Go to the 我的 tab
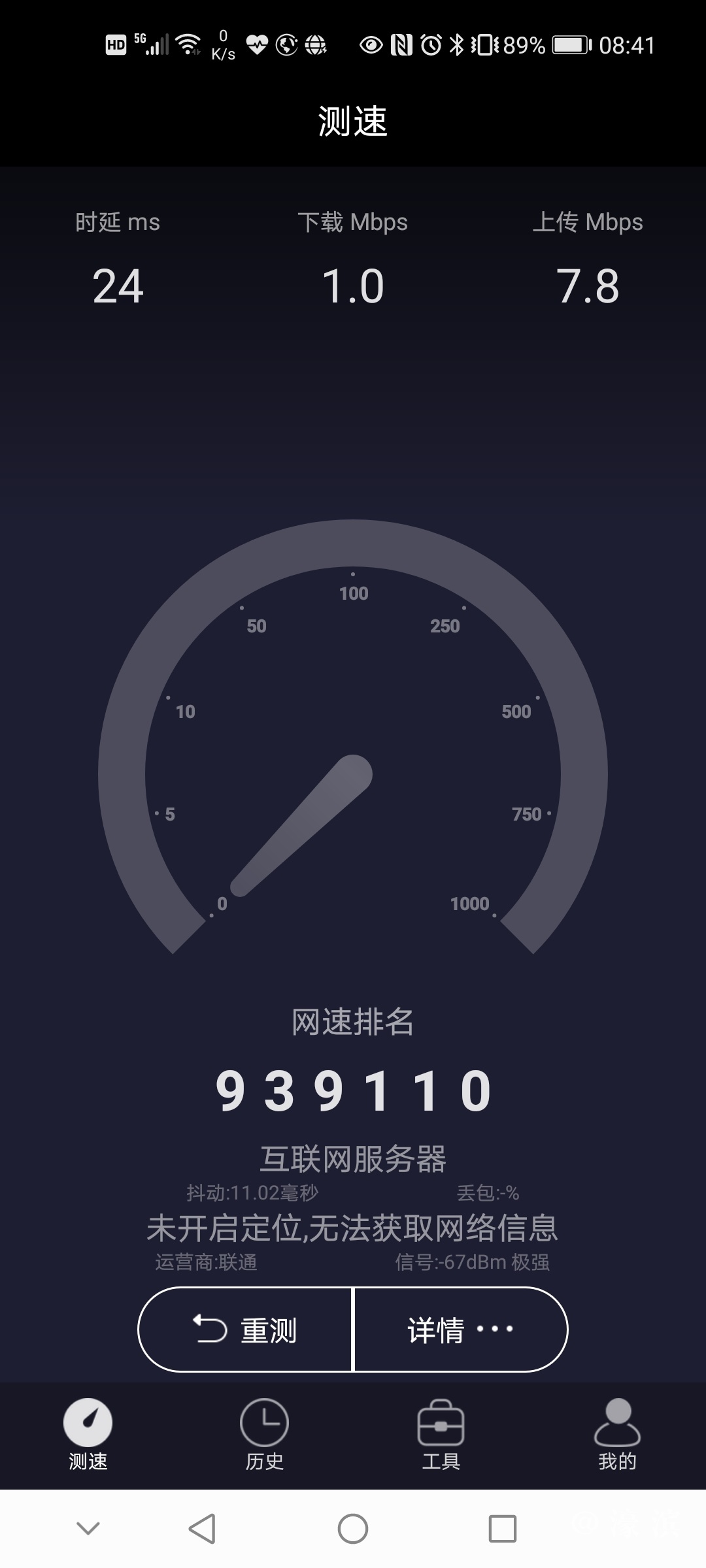 click(617, 1435)
